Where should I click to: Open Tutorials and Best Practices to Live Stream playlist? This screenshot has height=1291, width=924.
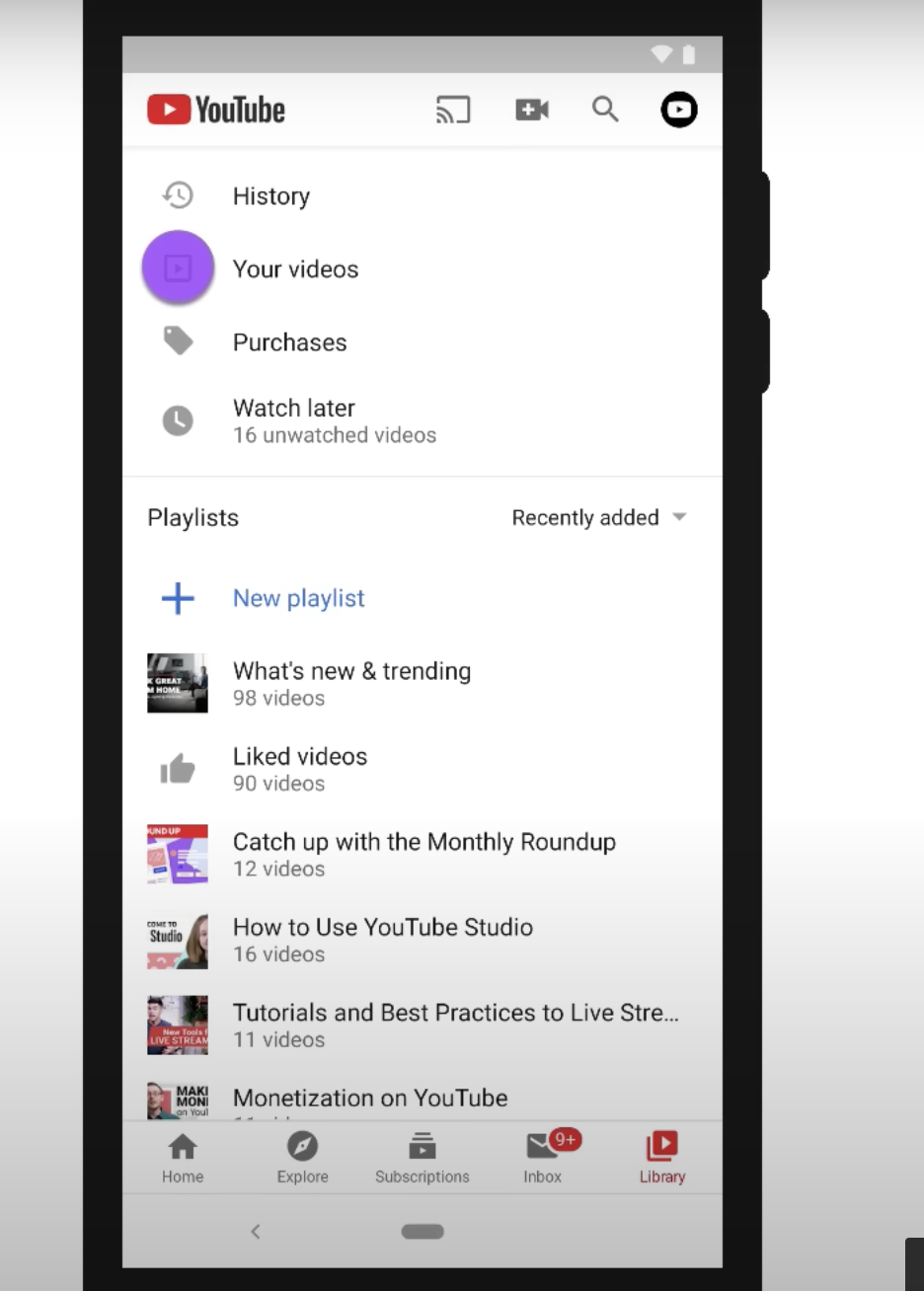point(454,1025)
